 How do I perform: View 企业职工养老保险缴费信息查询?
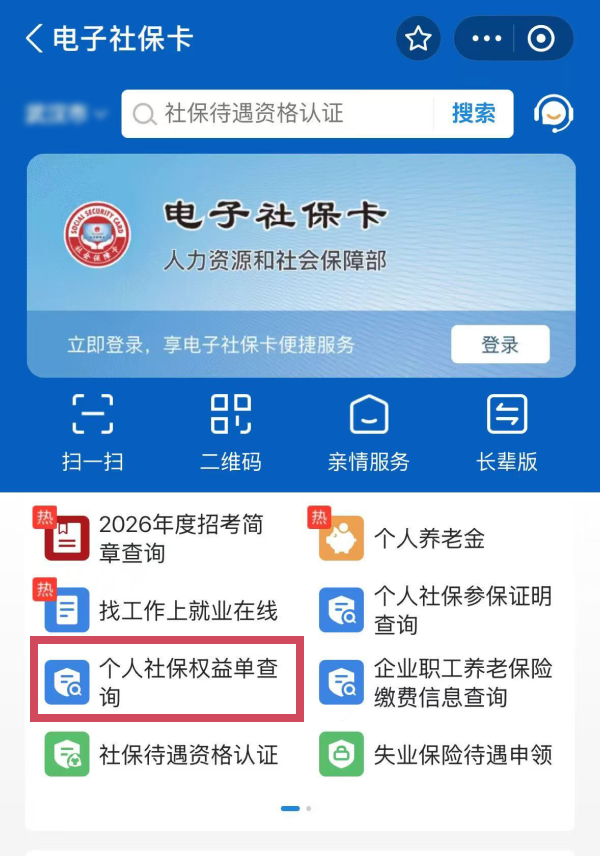coord(438,682)
